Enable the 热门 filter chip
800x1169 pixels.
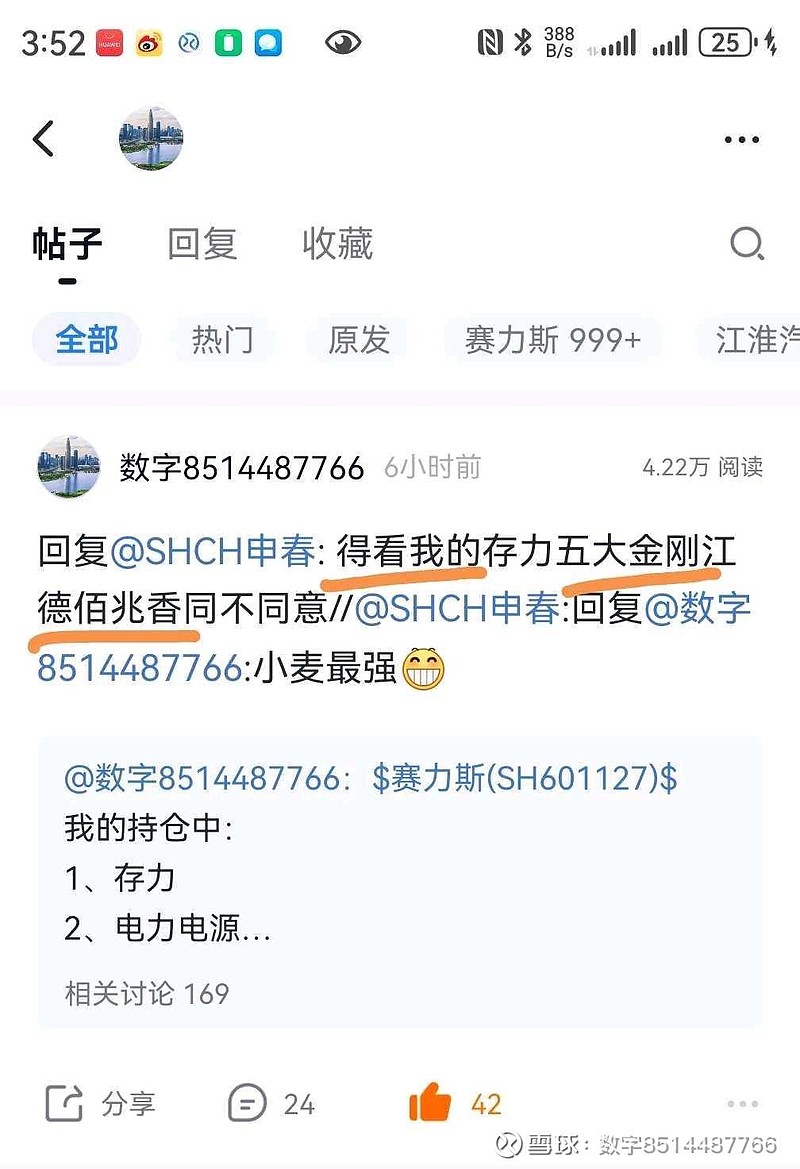click(221, 340)
